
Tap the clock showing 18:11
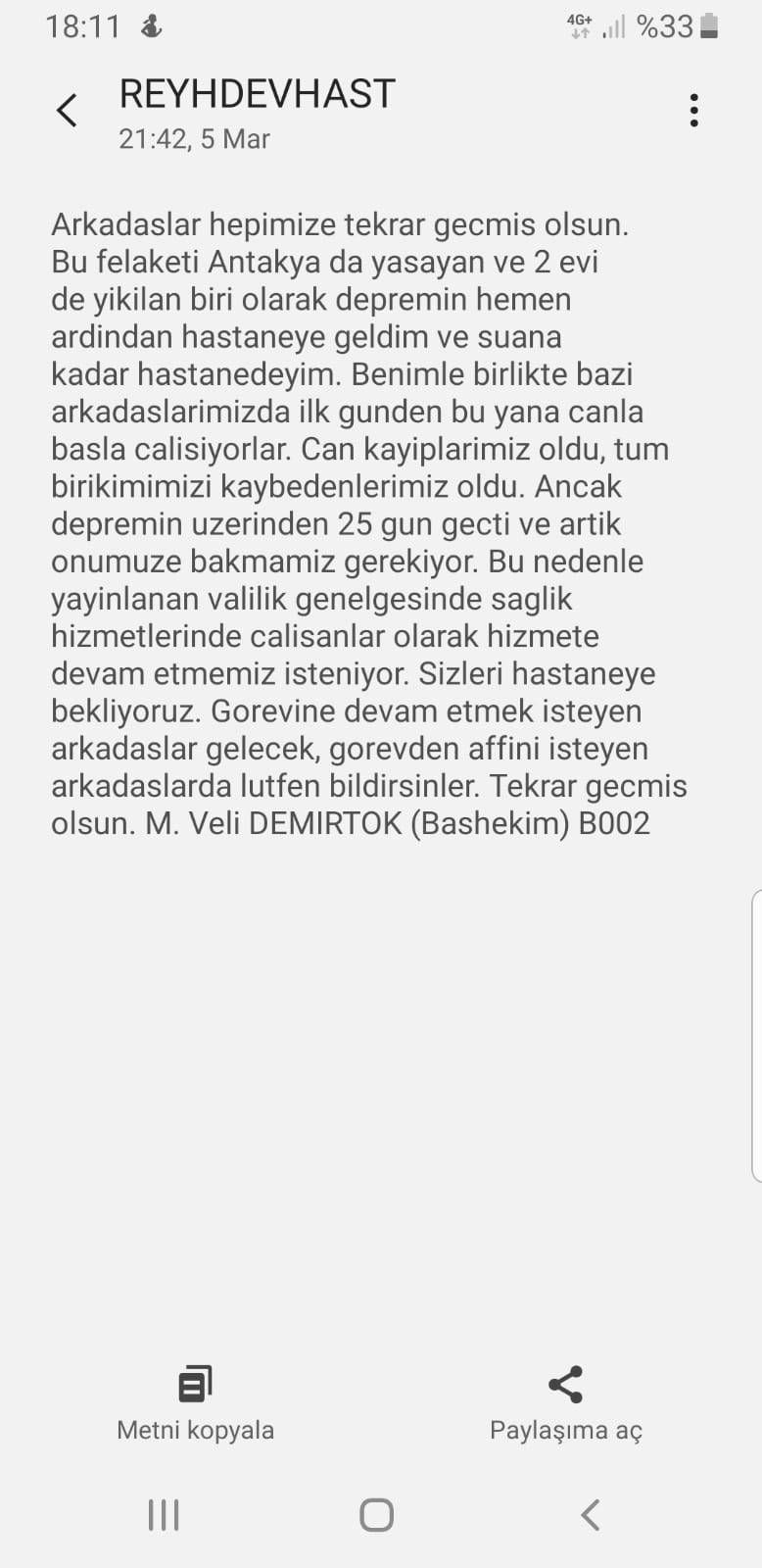pyautogui.click(x=83, y=25)
